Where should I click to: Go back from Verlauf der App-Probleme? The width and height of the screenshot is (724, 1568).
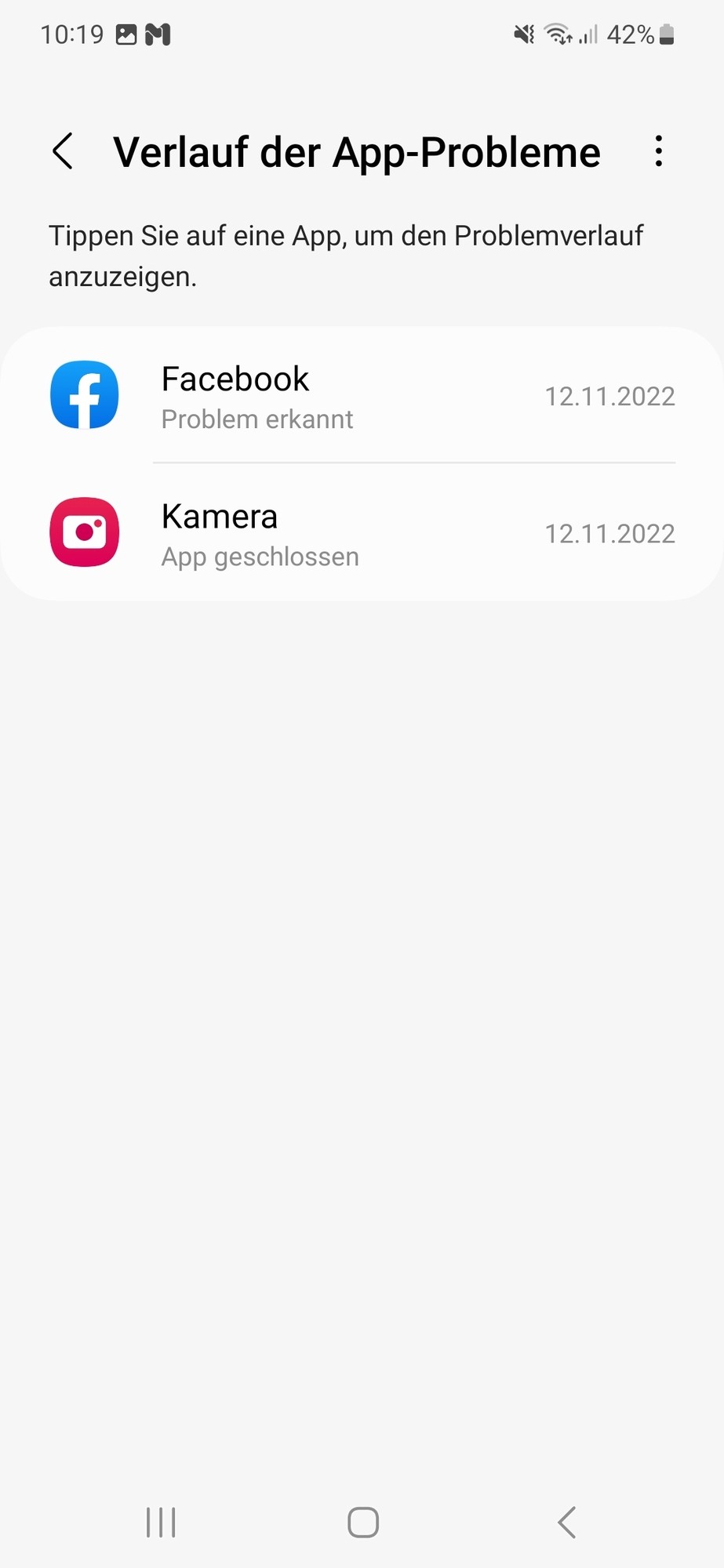pyautogui.click(x=63, y=151)
